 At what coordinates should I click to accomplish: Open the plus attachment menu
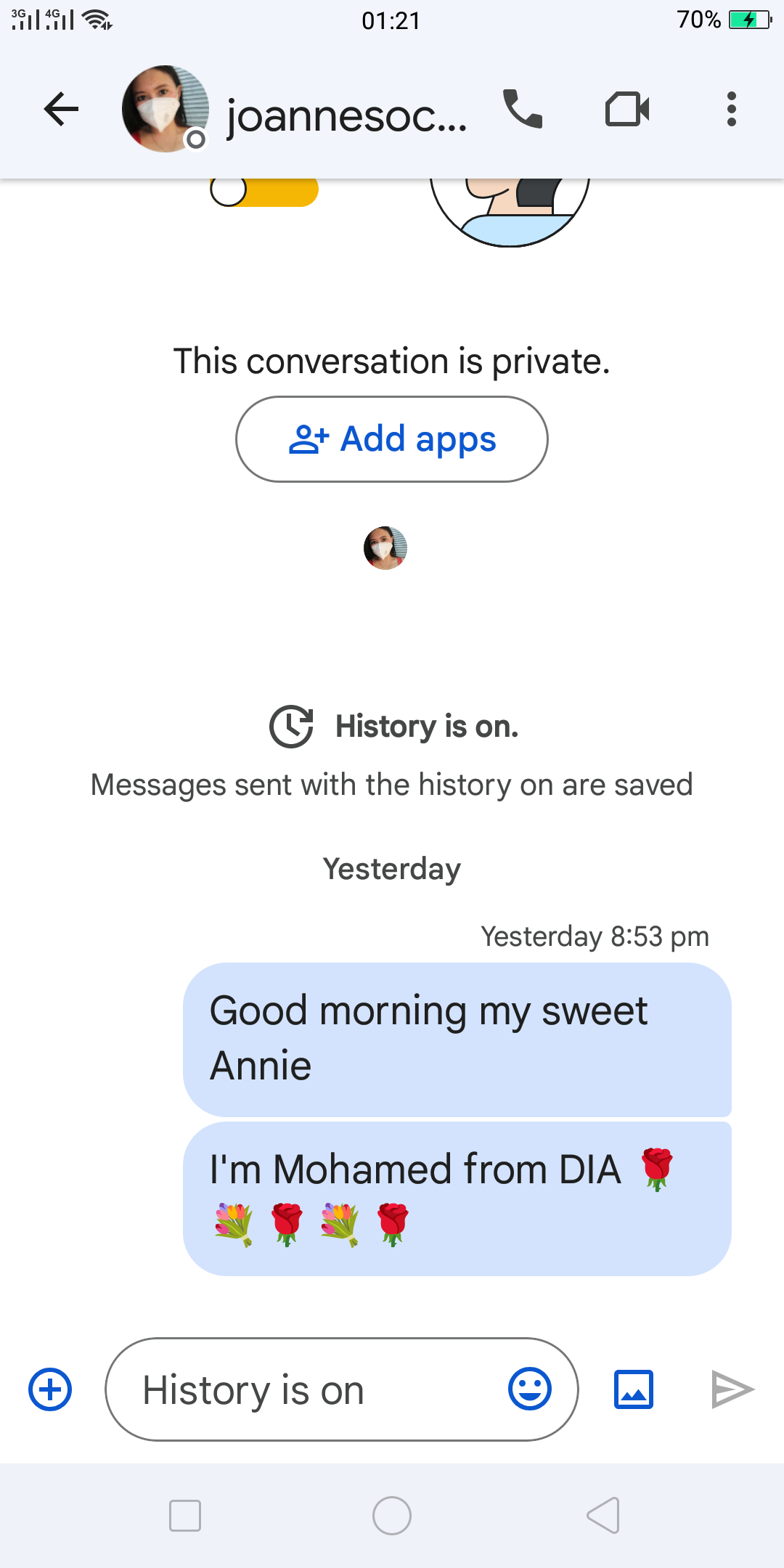click(x=50, y=1389)
